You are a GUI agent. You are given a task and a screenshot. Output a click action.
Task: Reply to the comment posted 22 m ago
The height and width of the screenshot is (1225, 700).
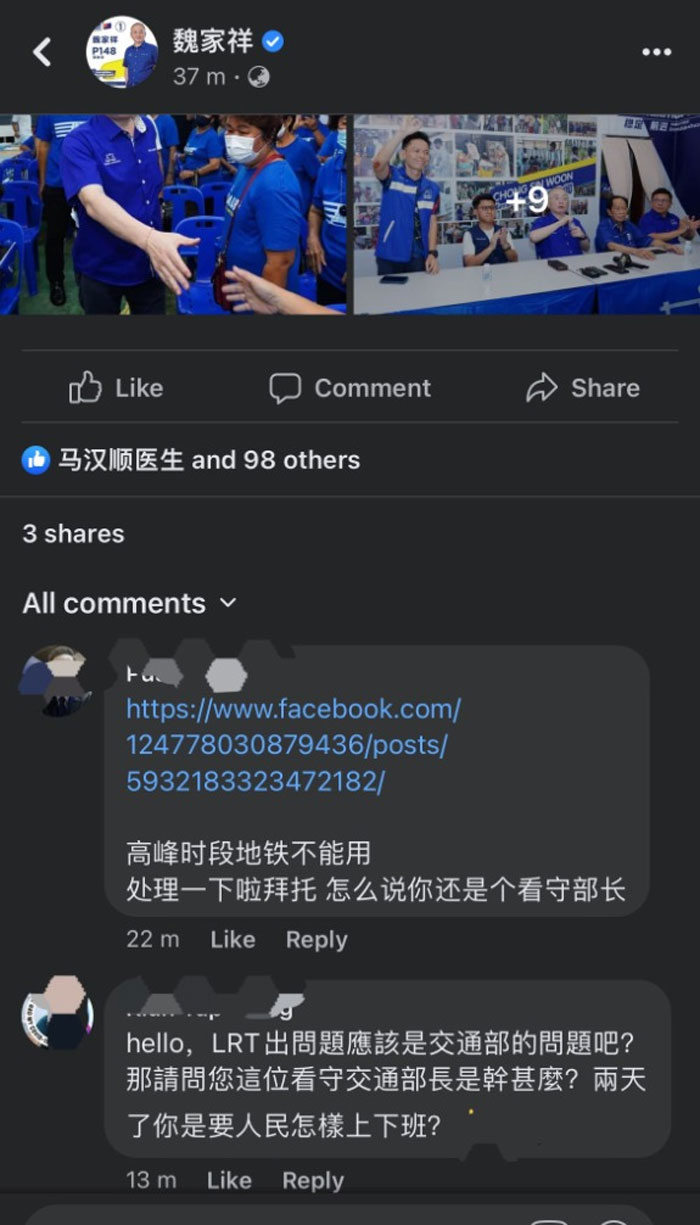point(316,940)
